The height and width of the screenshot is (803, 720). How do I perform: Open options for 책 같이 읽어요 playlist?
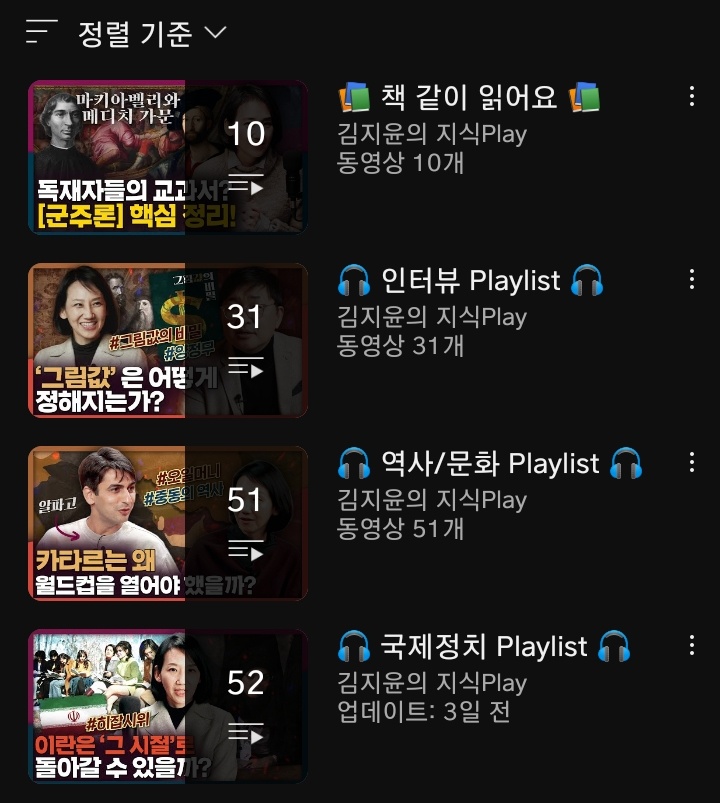[692, 96]
